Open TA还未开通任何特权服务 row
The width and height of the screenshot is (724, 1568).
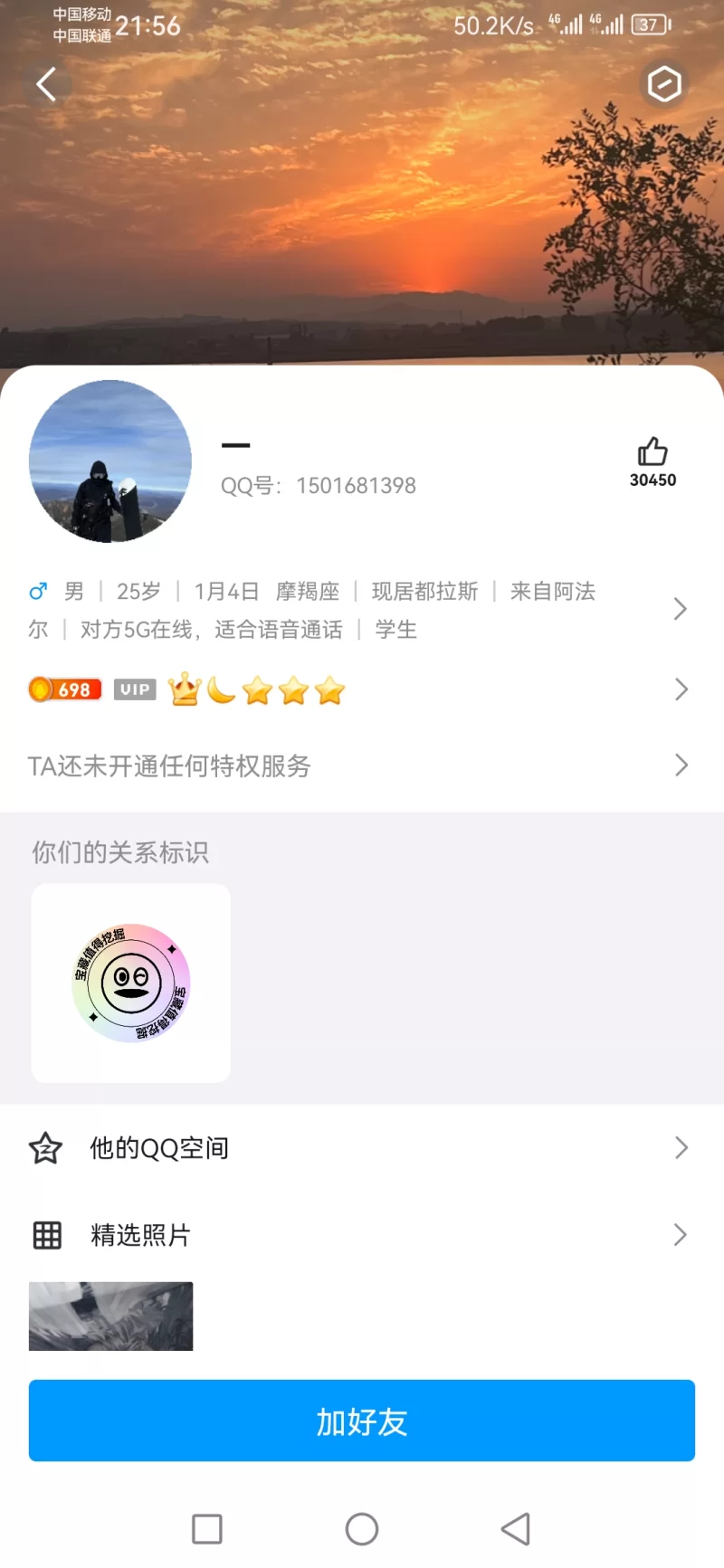pos(362,766)
